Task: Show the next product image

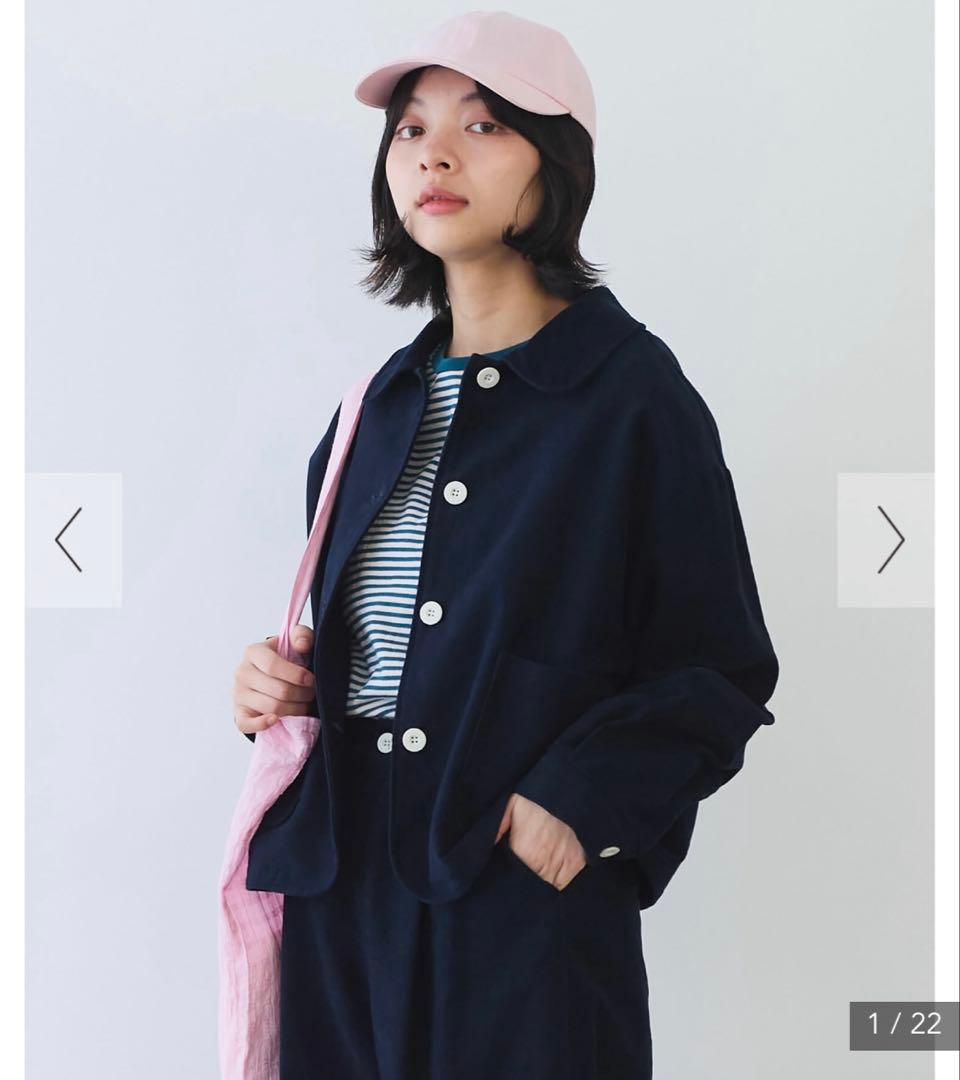Action: click(887, 540)
